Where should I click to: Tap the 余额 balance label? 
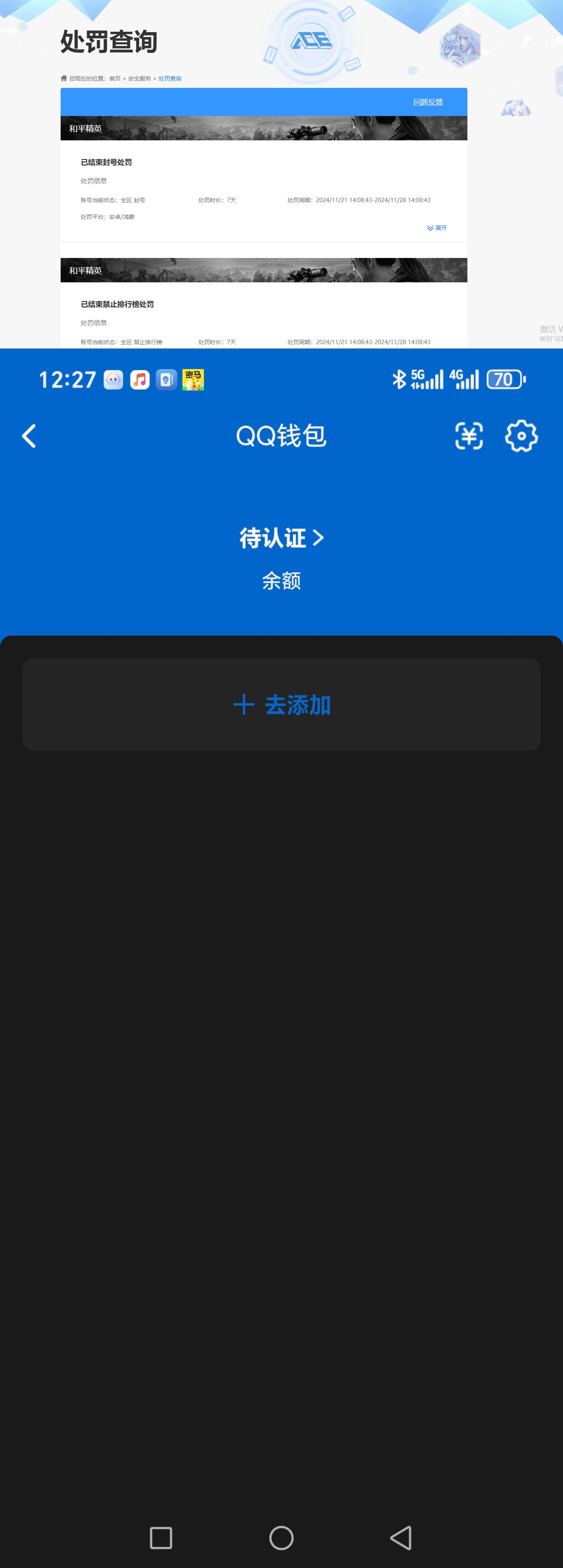coord(281,580)
